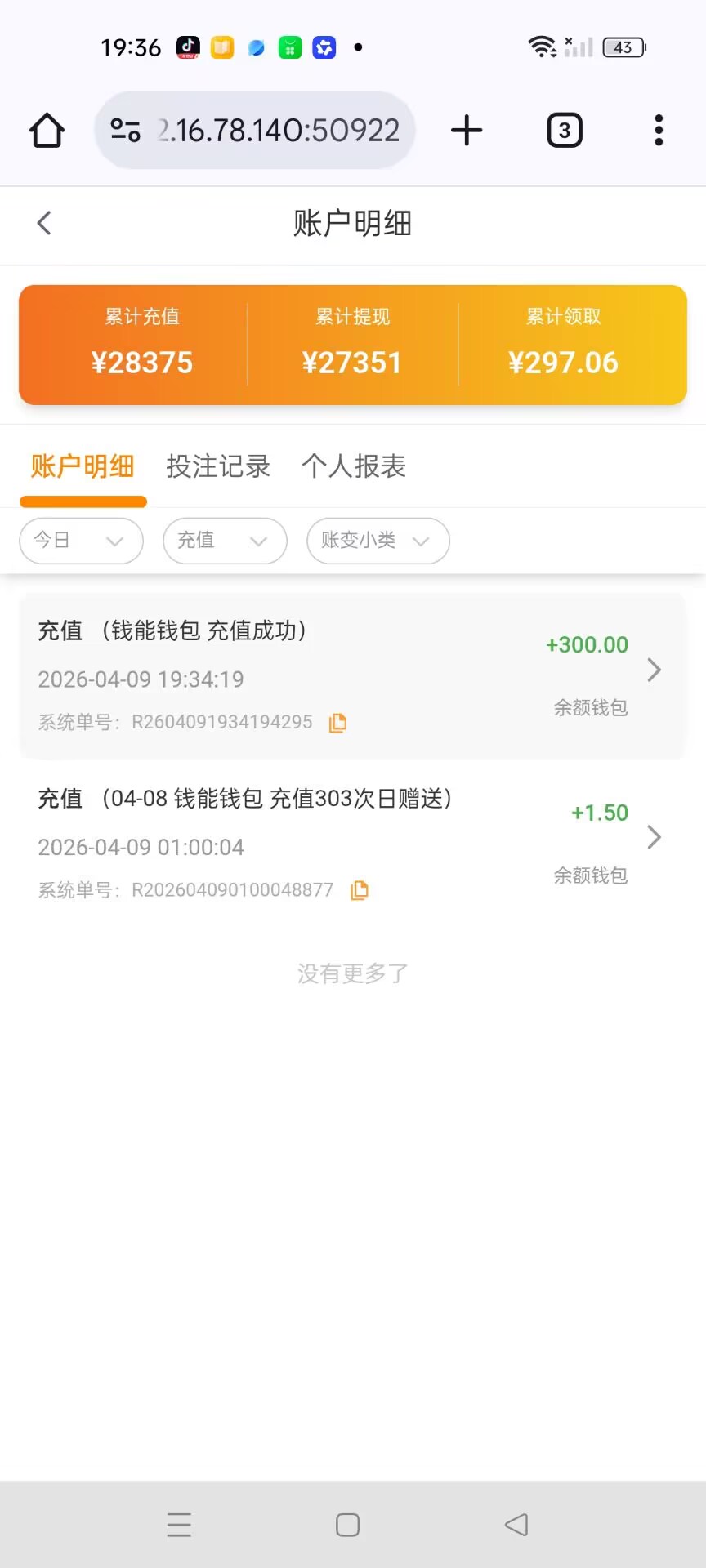Open browser overflow menu
The height and width of the screenshot is (1568, 706).
point(659,131)
